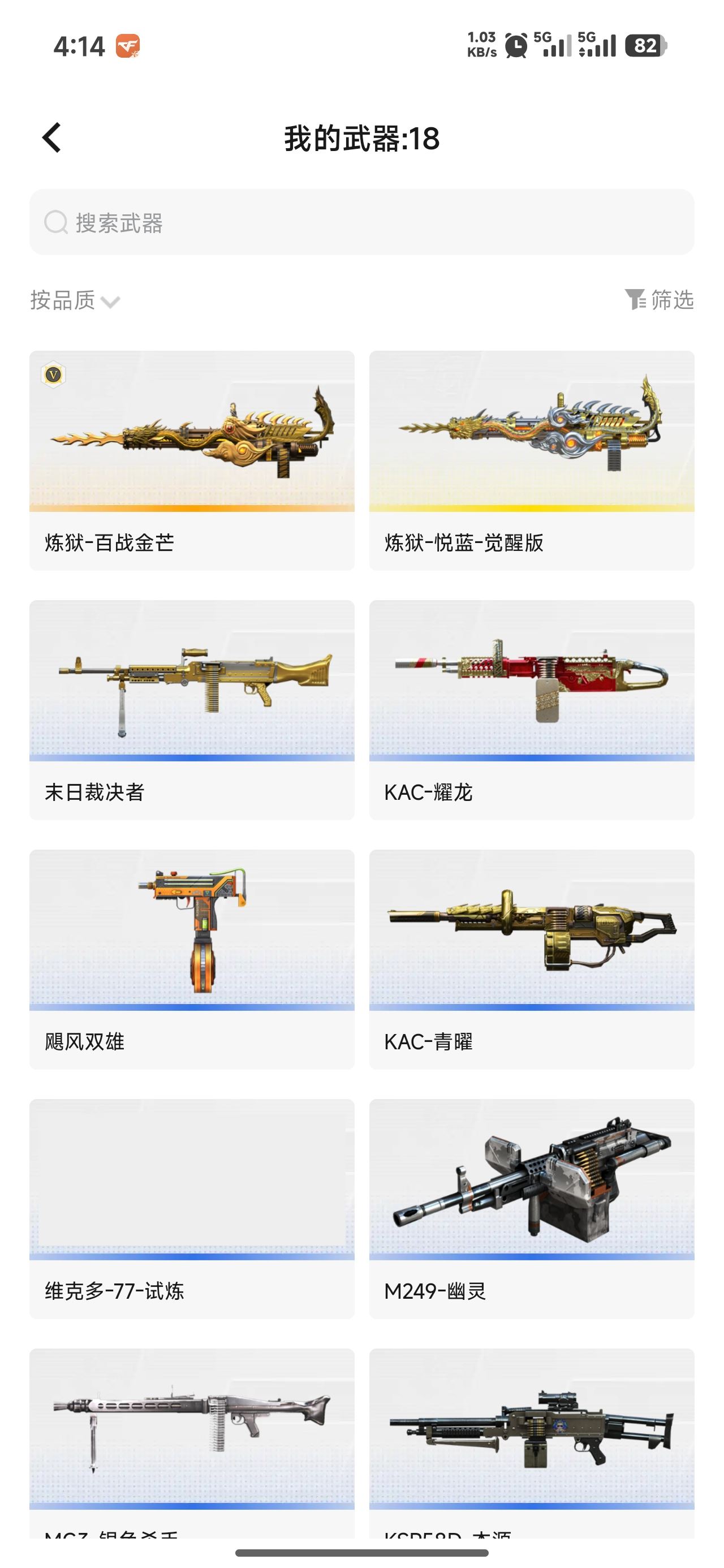724x1568 pixels.
Task: Select the 末日裁决者 weapon card
Action: coord(192,710)
